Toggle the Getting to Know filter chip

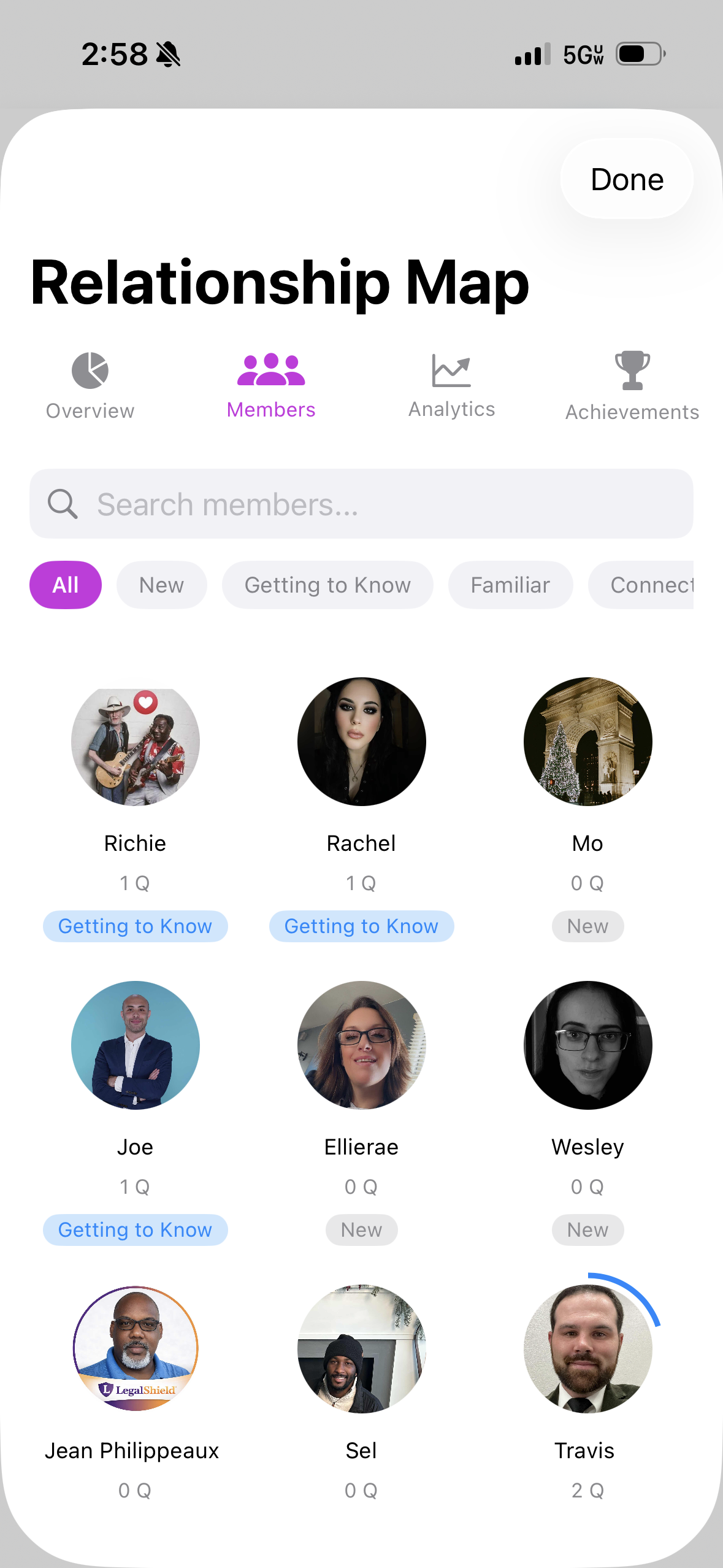327,585
